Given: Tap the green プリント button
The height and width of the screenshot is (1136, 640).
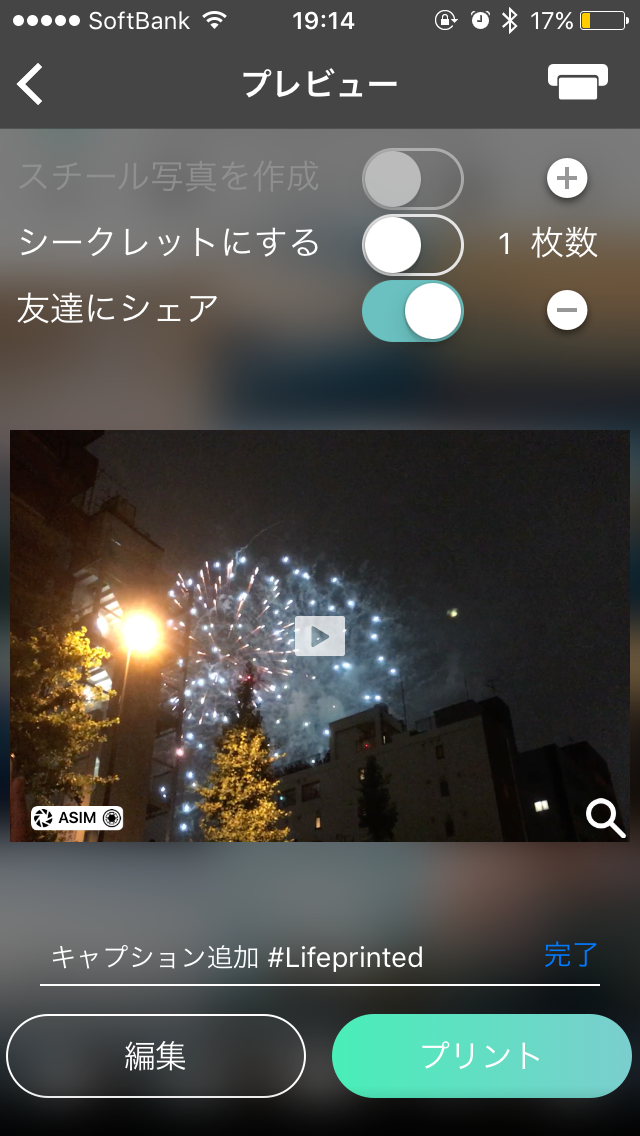Looking at the screenshot, I should [x=481, y=1056].
